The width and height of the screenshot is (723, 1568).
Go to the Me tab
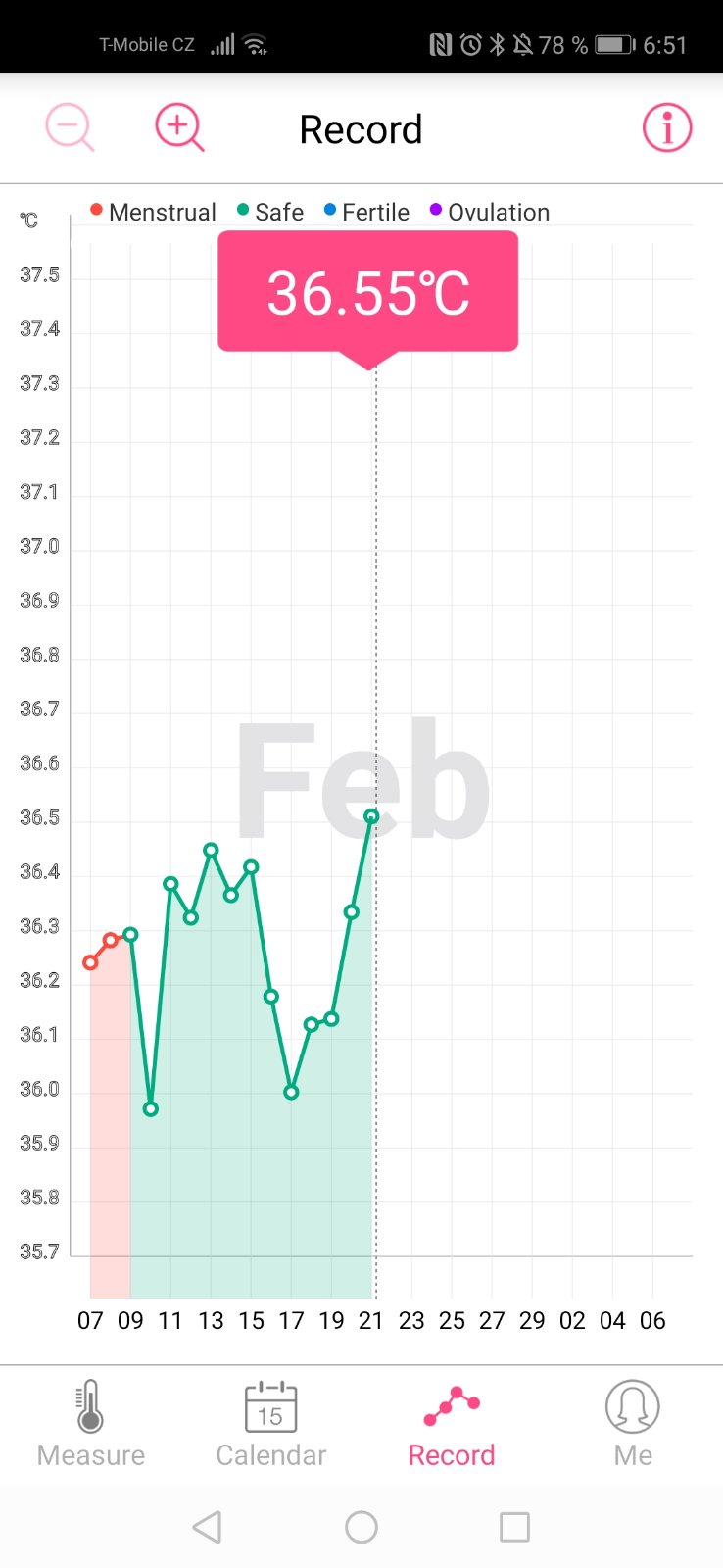click(x=633, y=1423)
